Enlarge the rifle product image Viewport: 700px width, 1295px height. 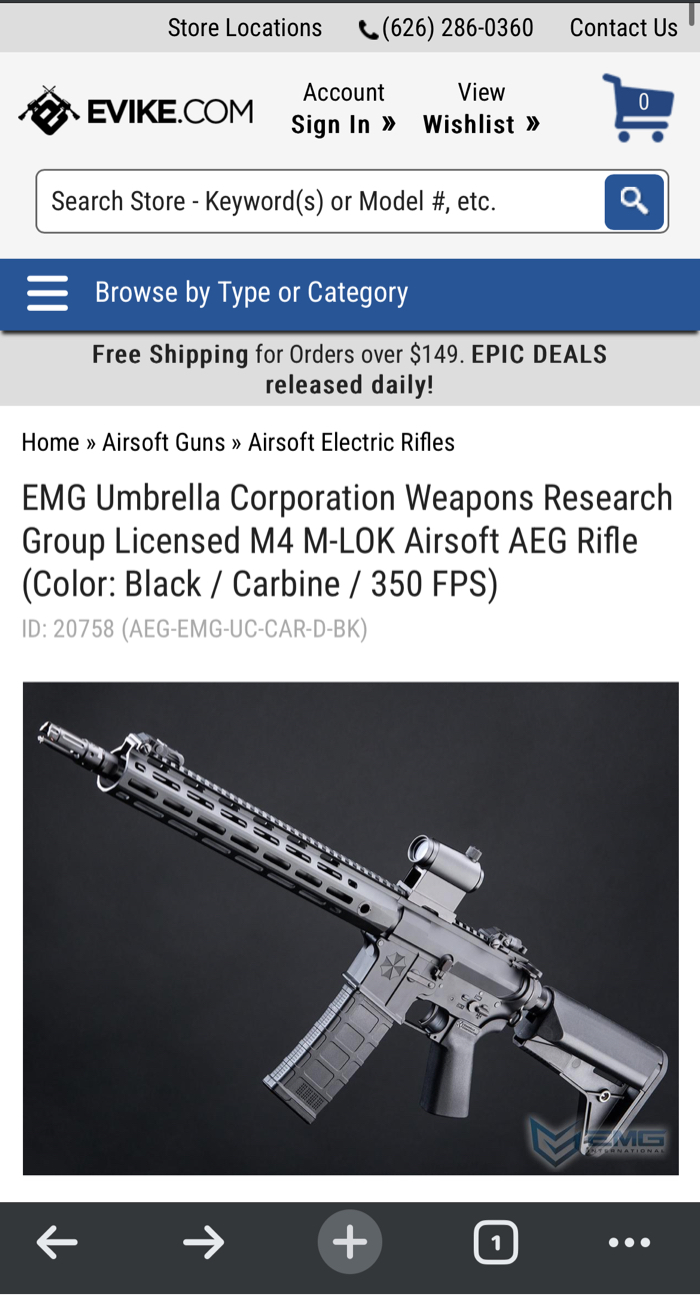(351, 928)
